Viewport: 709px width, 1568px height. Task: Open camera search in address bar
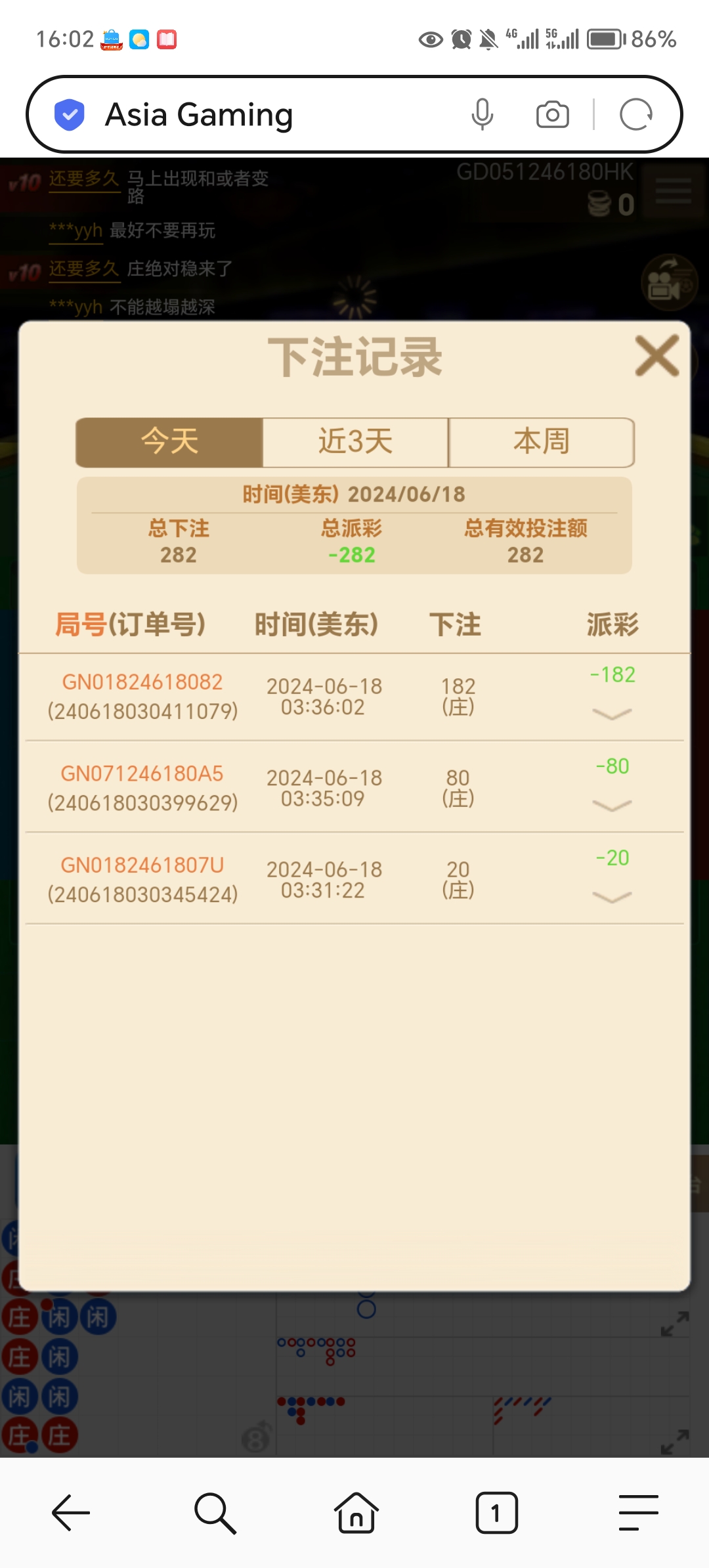pos(552,115)
